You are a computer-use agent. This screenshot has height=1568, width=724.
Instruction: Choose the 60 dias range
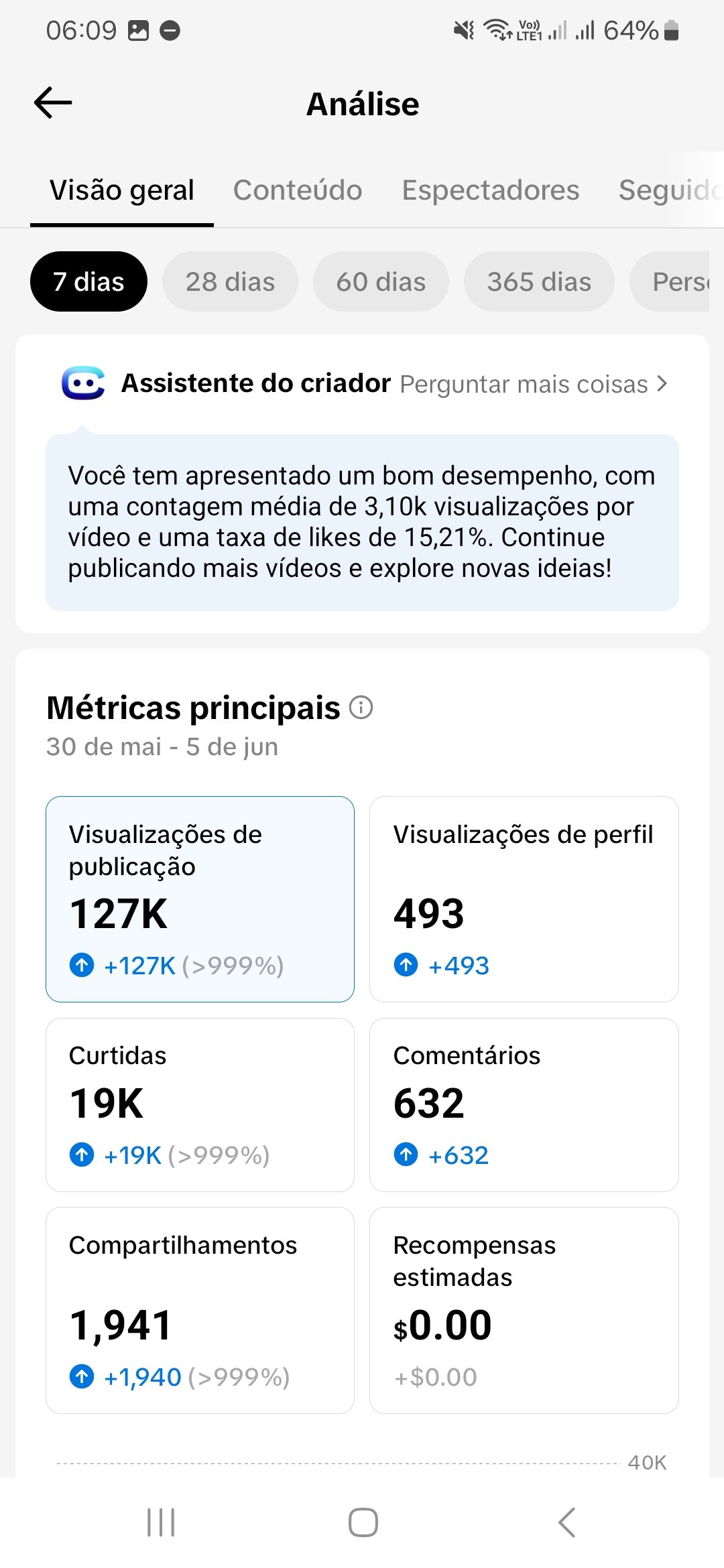coord(381,281)
